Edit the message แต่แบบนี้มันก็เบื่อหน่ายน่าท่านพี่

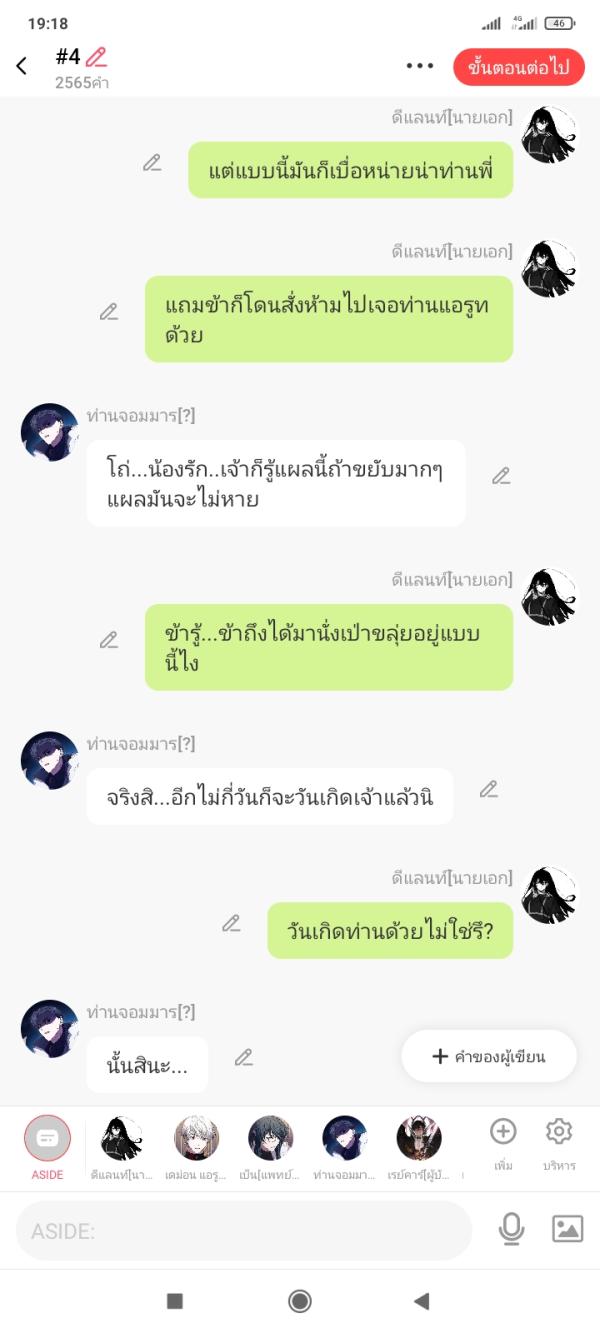152,163
